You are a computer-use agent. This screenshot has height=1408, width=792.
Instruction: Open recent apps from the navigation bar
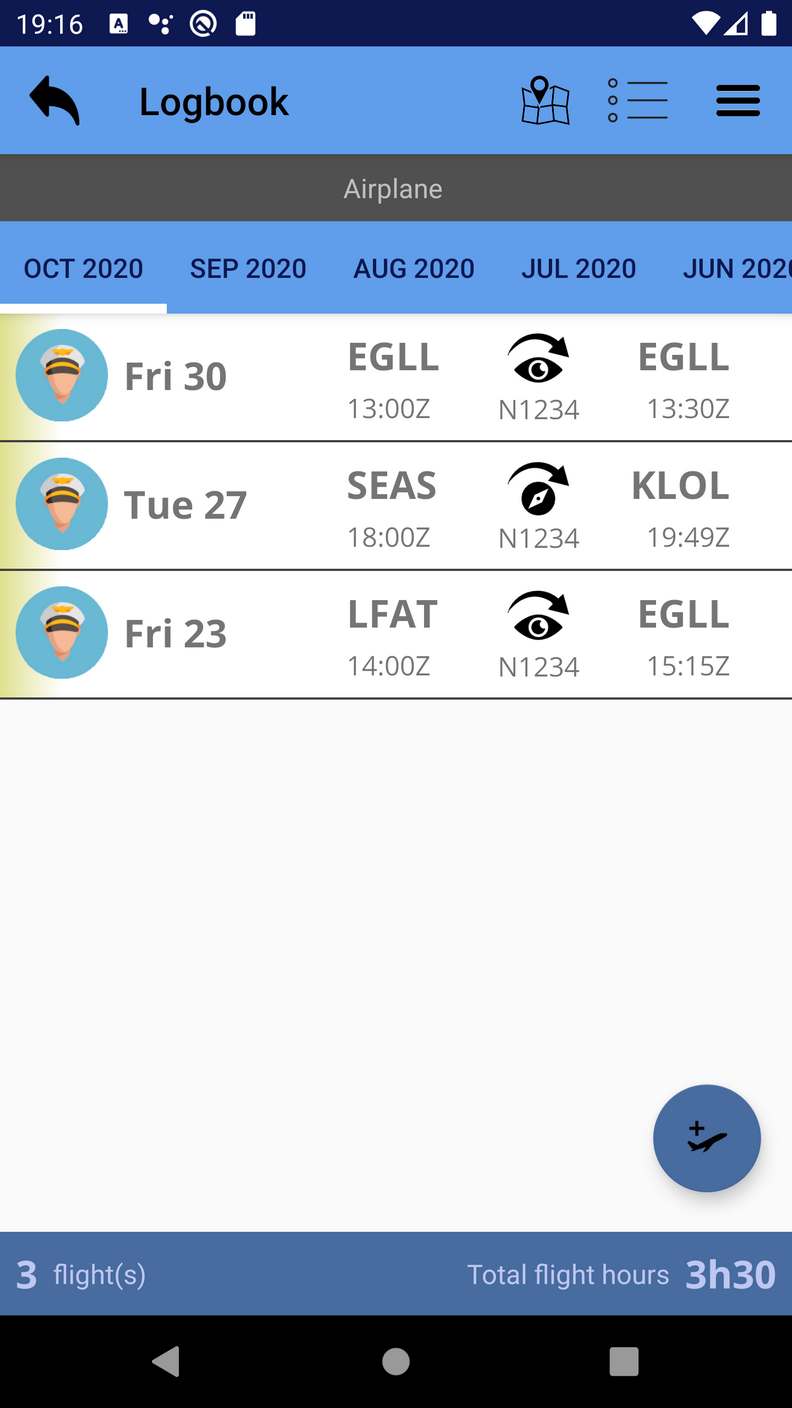coord(624,1361)
